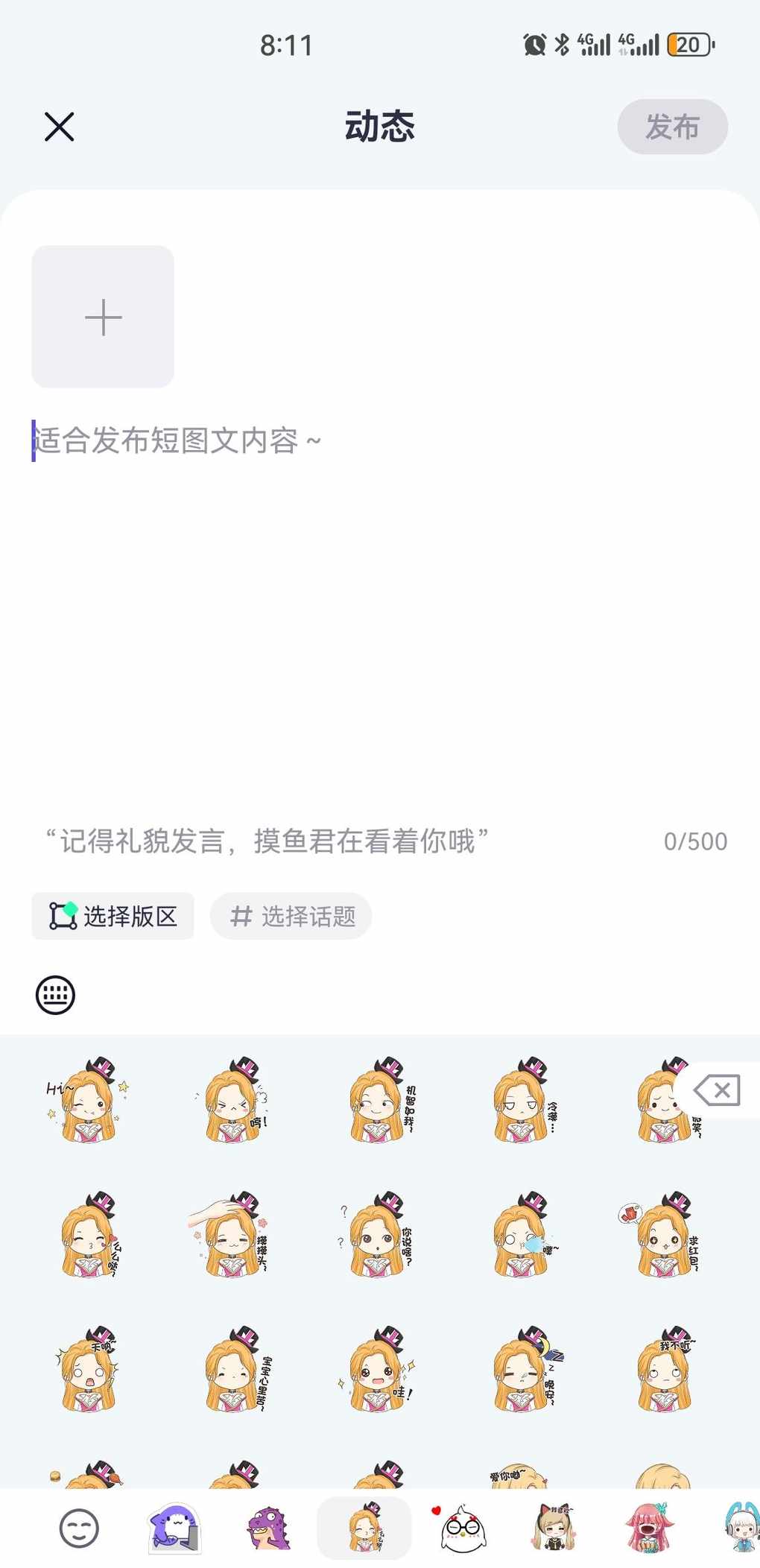
Task: Insert the 你说啥? sticker
Action: pos(378,1235)
